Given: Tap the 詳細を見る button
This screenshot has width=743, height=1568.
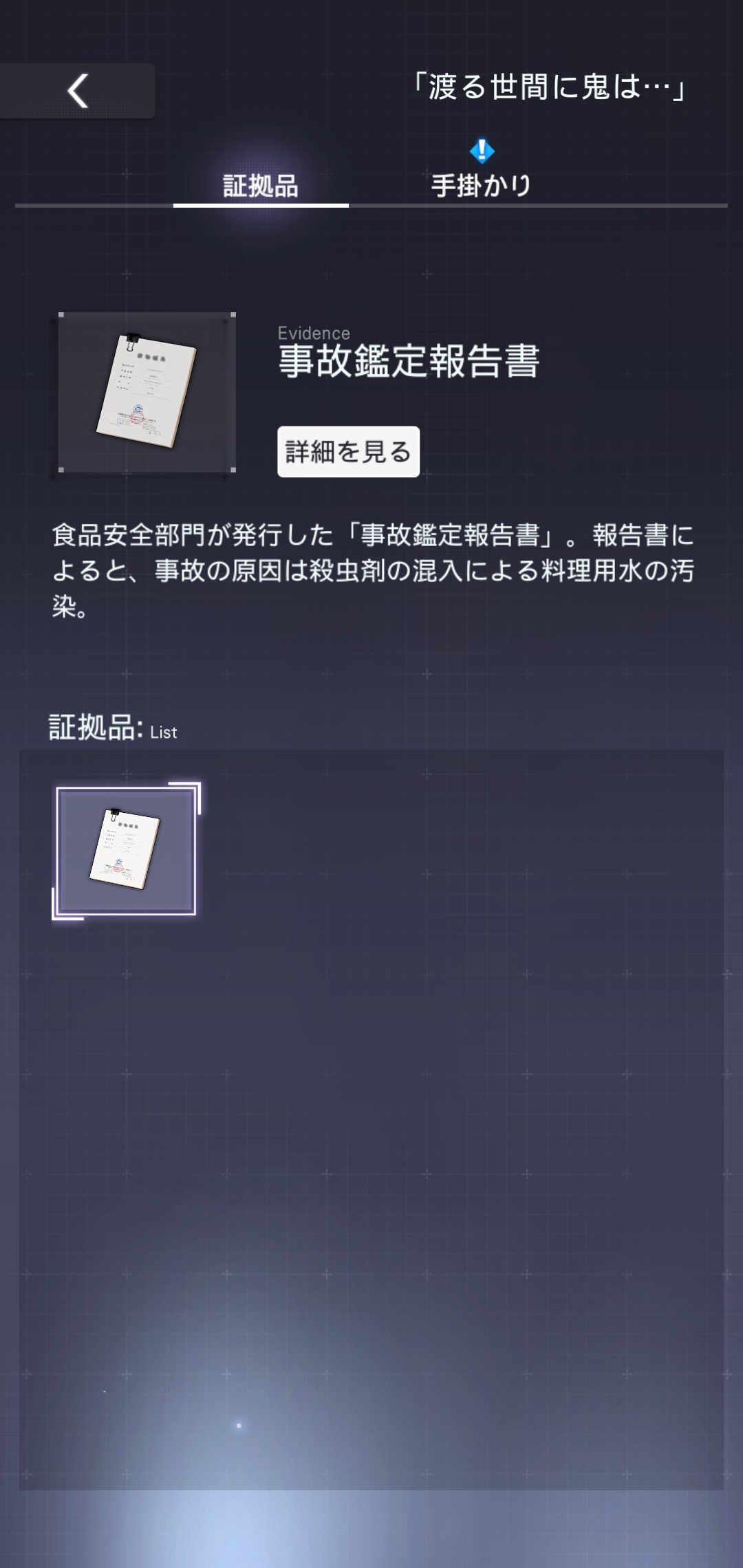Looking at the screenshot, I should 348,452.
